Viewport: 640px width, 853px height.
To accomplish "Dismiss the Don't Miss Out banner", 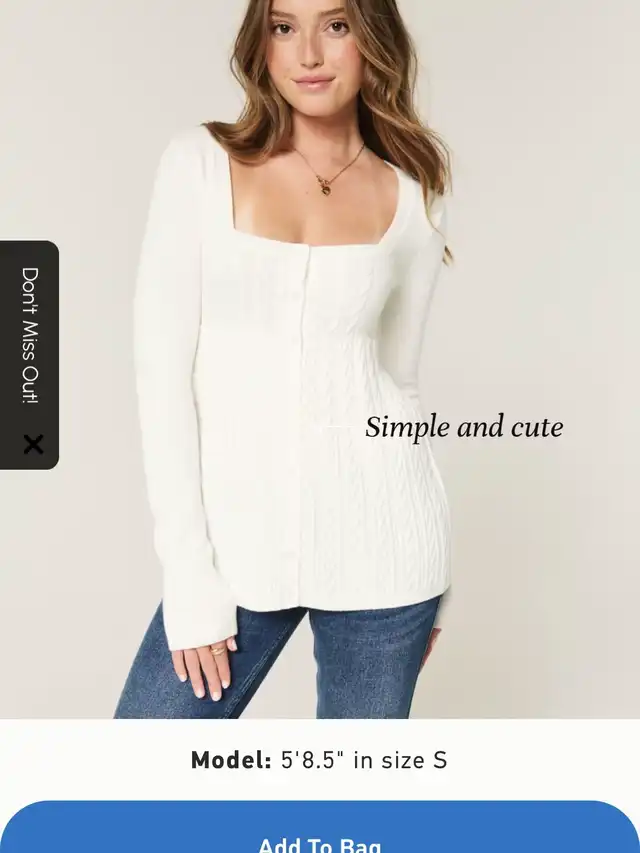I will click(x=33, y=444).
